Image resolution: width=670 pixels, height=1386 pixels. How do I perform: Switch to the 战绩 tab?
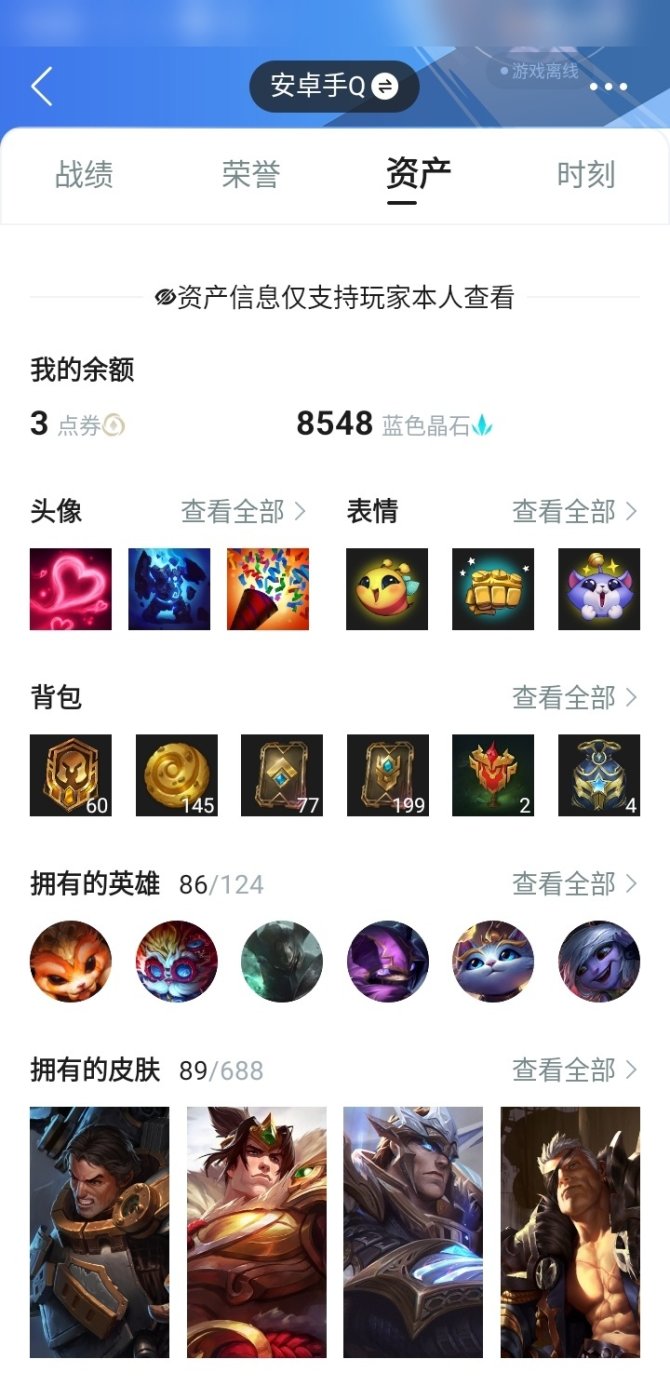pos(84,175)
